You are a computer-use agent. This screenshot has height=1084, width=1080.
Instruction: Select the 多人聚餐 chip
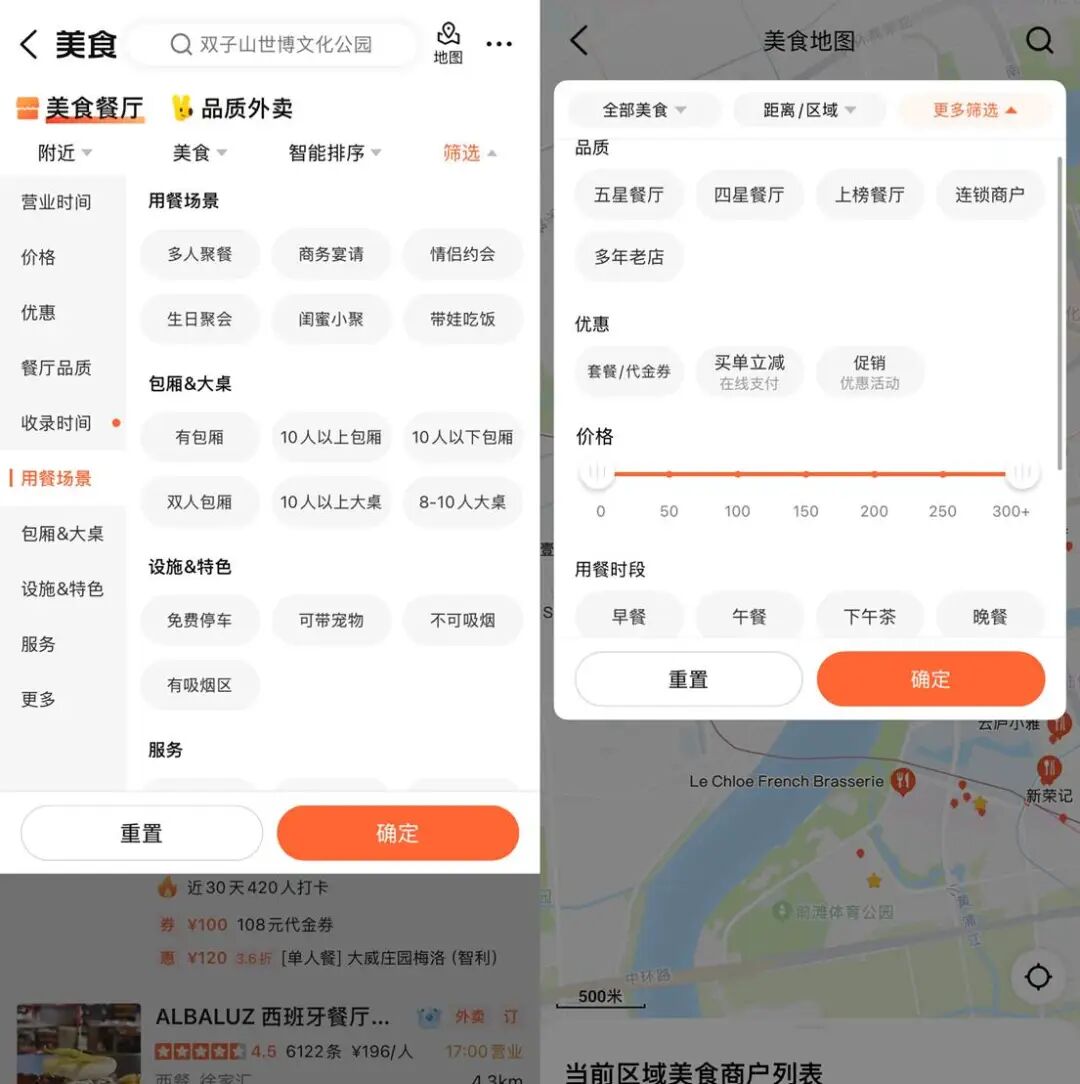click(x=200, y=254)
